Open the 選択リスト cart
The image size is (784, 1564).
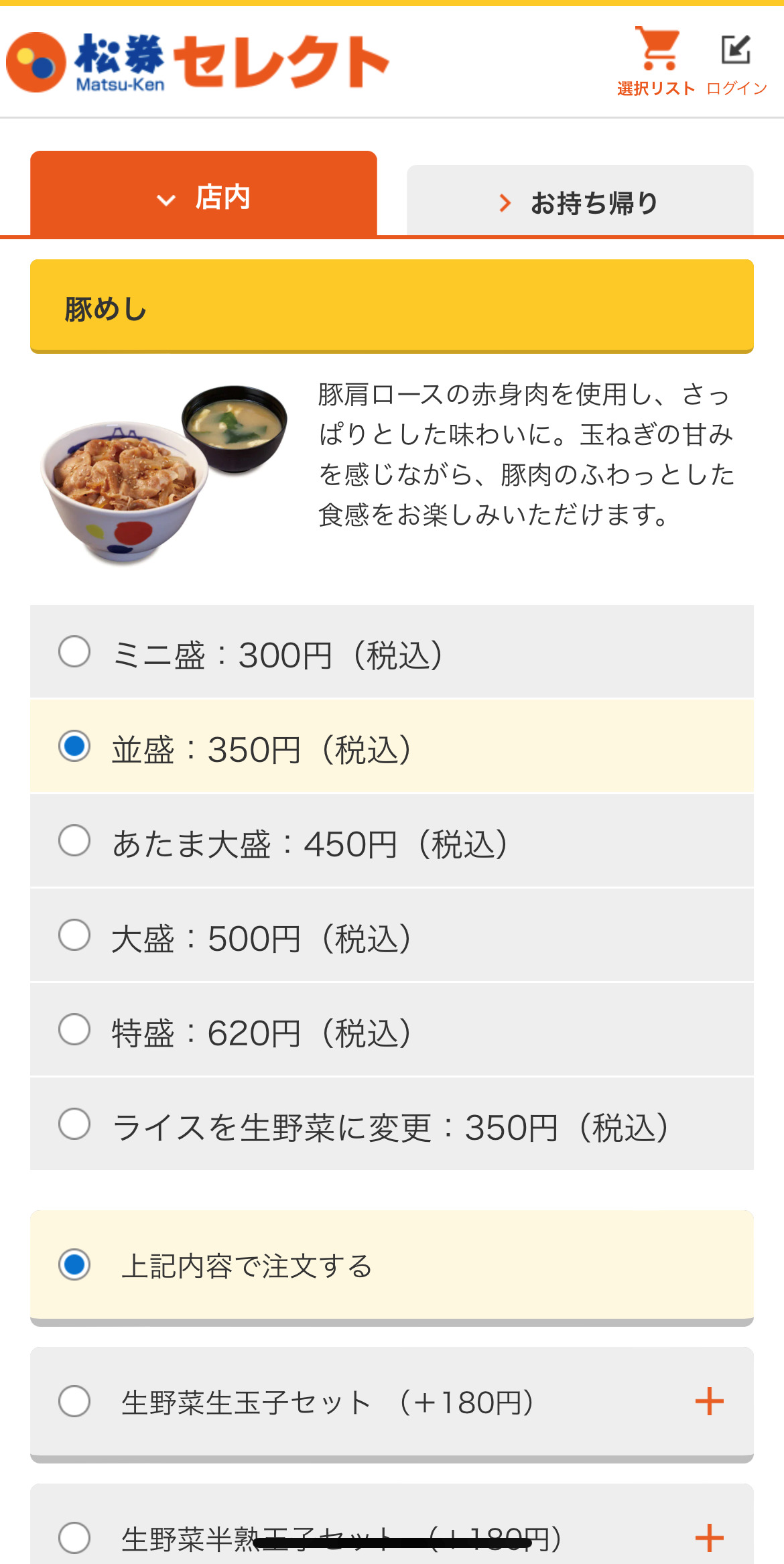pos(657,62)
